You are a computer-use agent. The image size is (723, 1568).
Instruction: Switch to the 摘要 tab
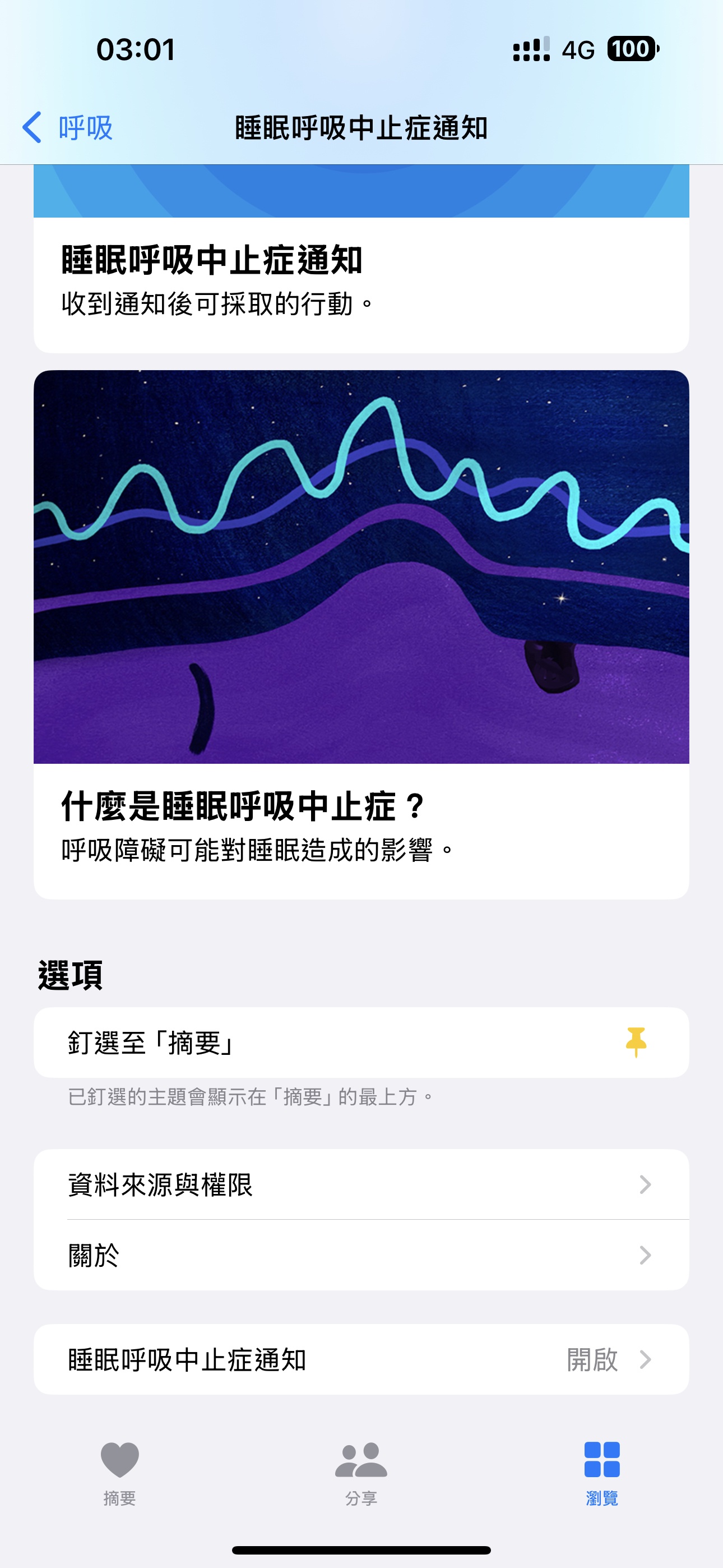coord(120,1473)
